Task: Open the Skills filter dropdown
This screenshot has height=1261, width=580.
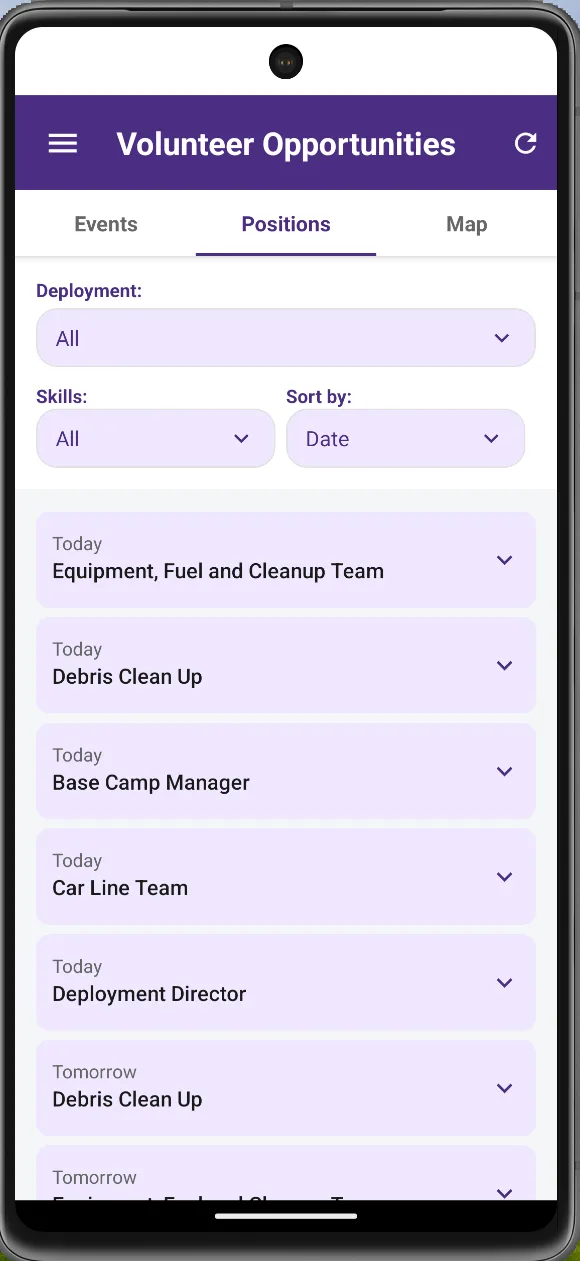Action: click(155, 438)
